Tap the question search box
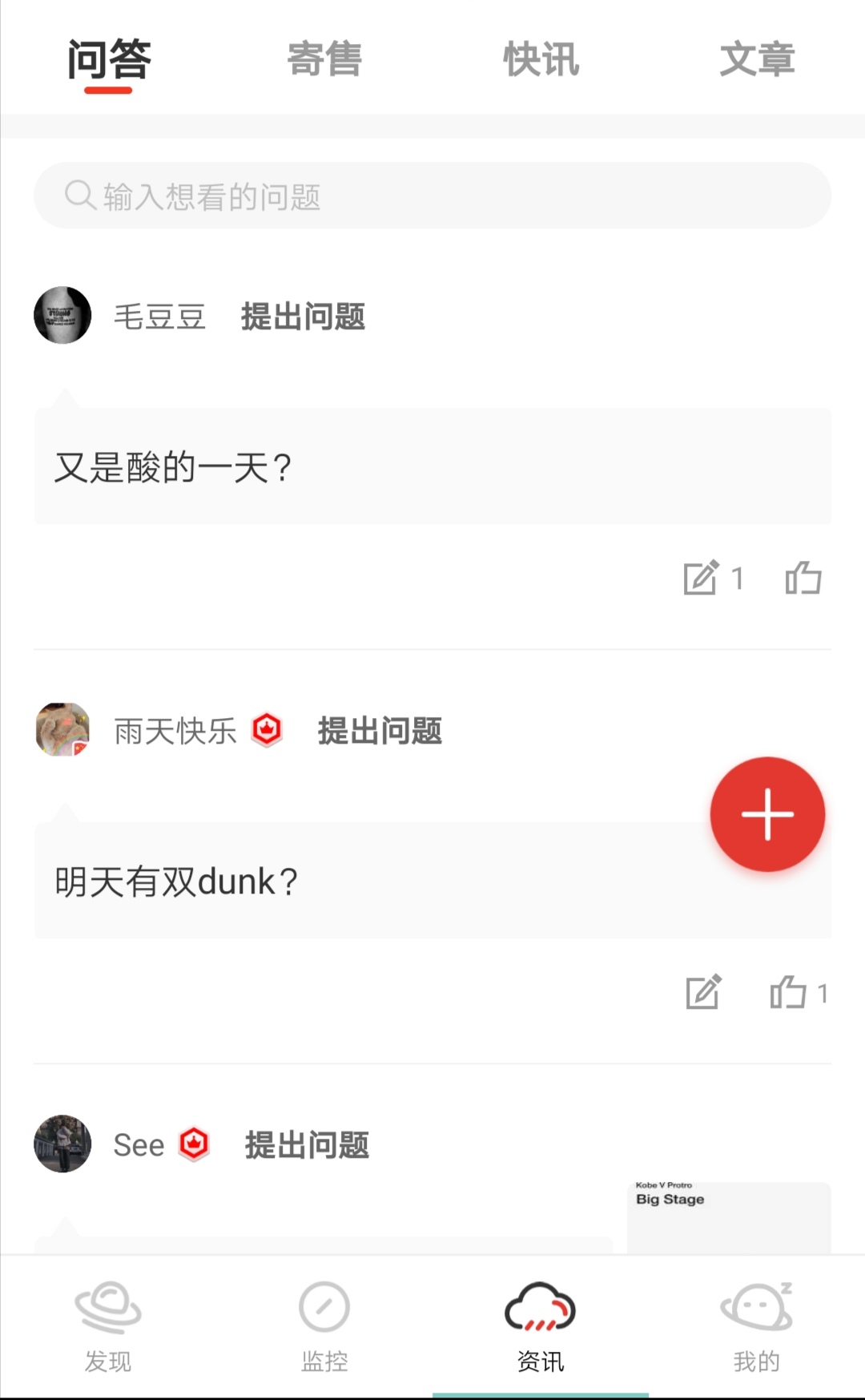 tap(432, 196)
